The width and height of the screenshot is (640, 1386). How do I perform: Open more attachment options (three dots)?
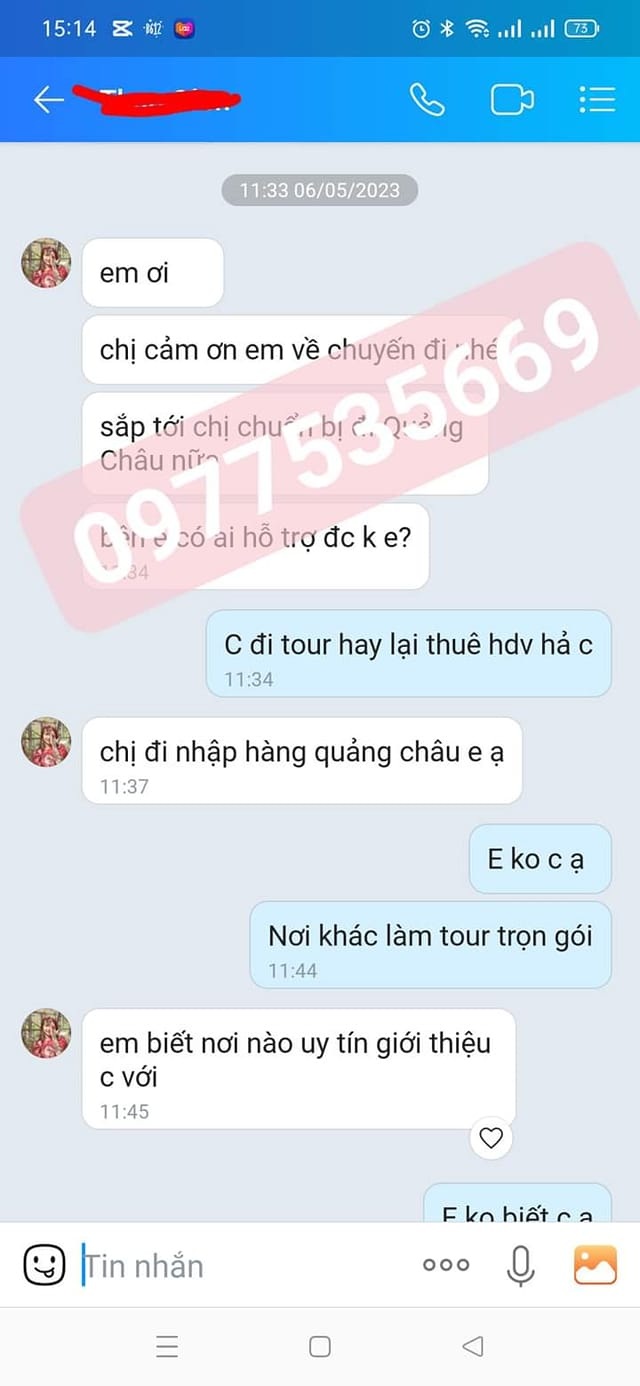point(446,1265)
